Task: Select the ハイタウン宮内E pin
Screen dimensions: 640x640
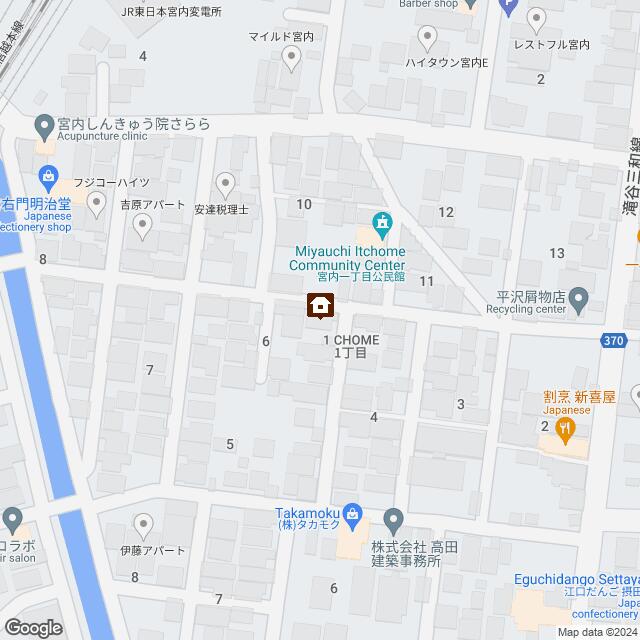Action: 429,39
